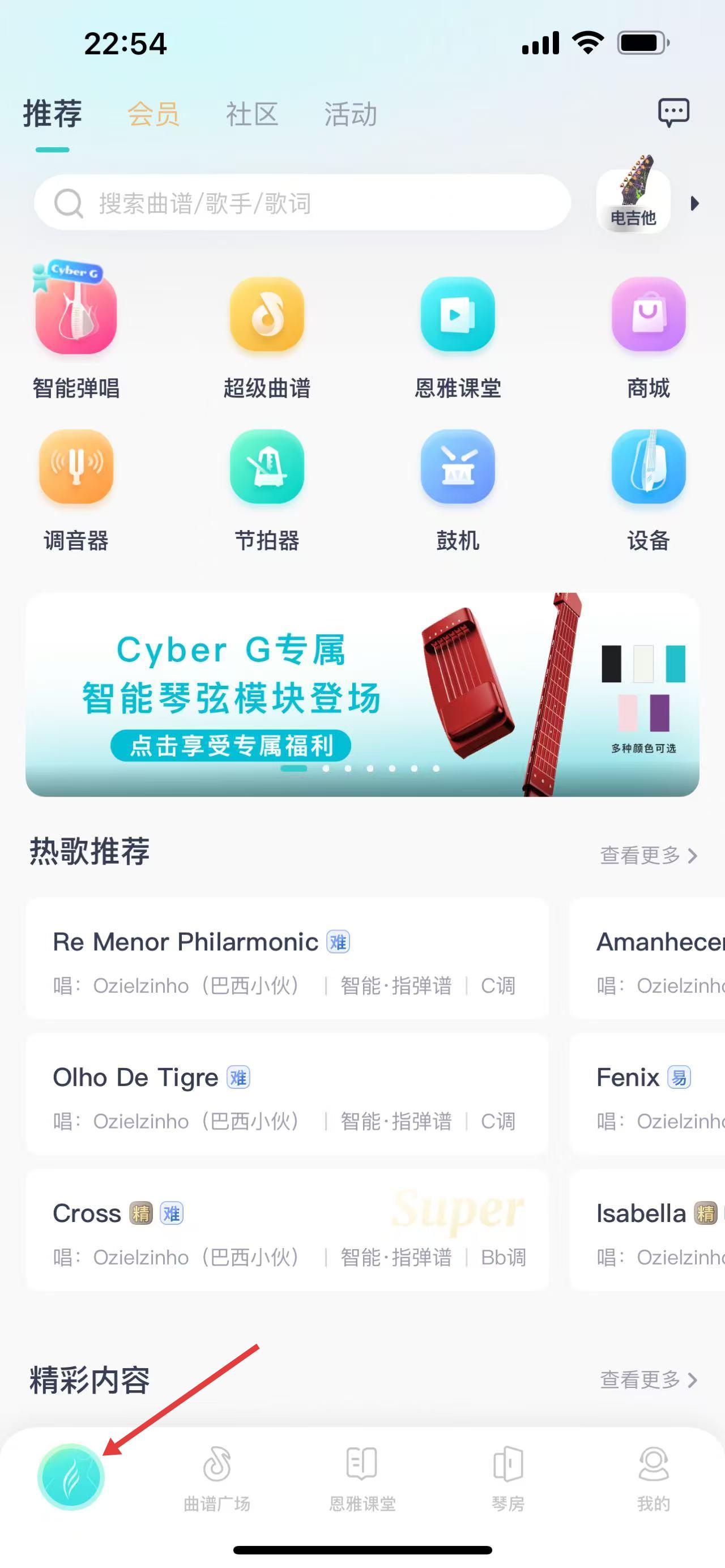View more in 热歌推荐
Screen dimensions: 725x1568
(x=648, y=855)
